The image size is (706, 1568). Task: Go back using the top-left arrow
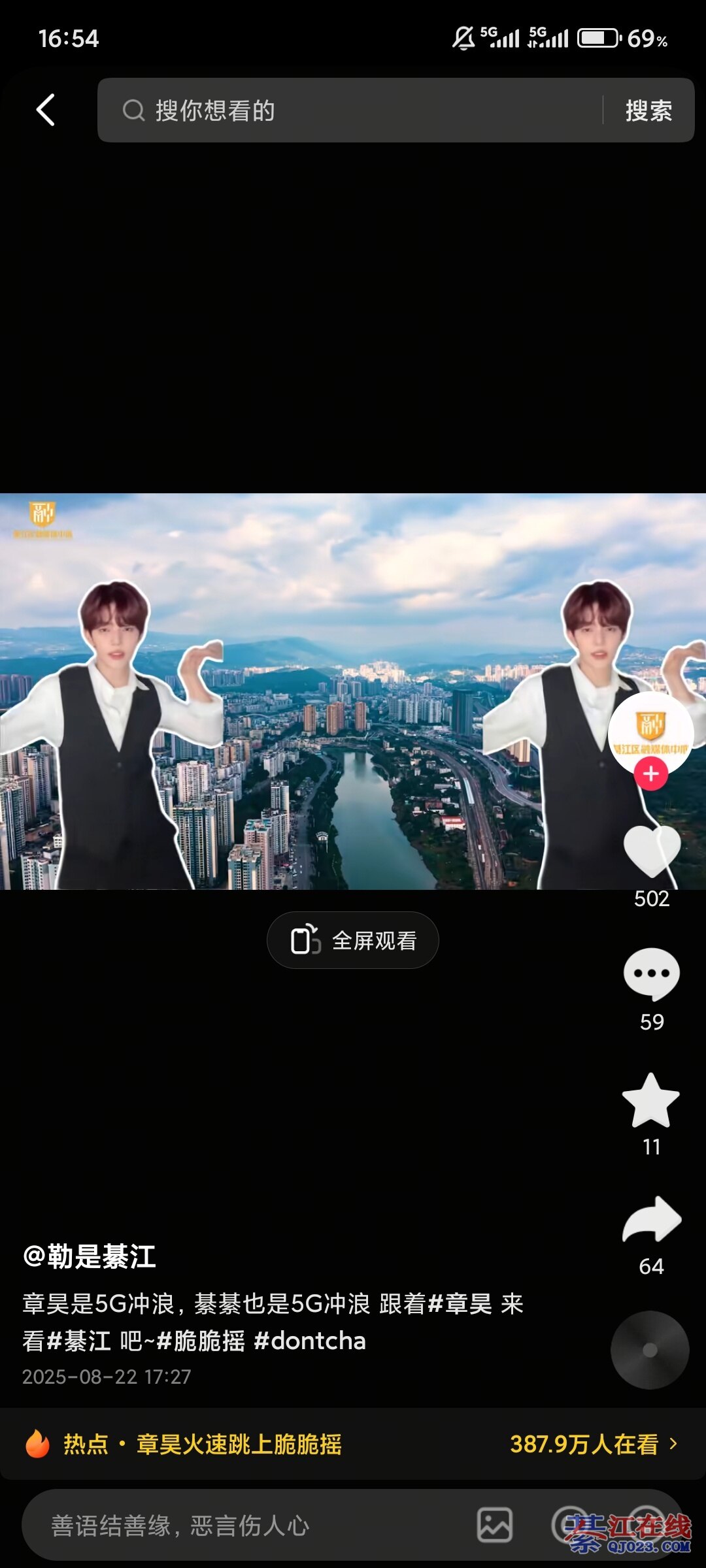click(x=45, y=110)
